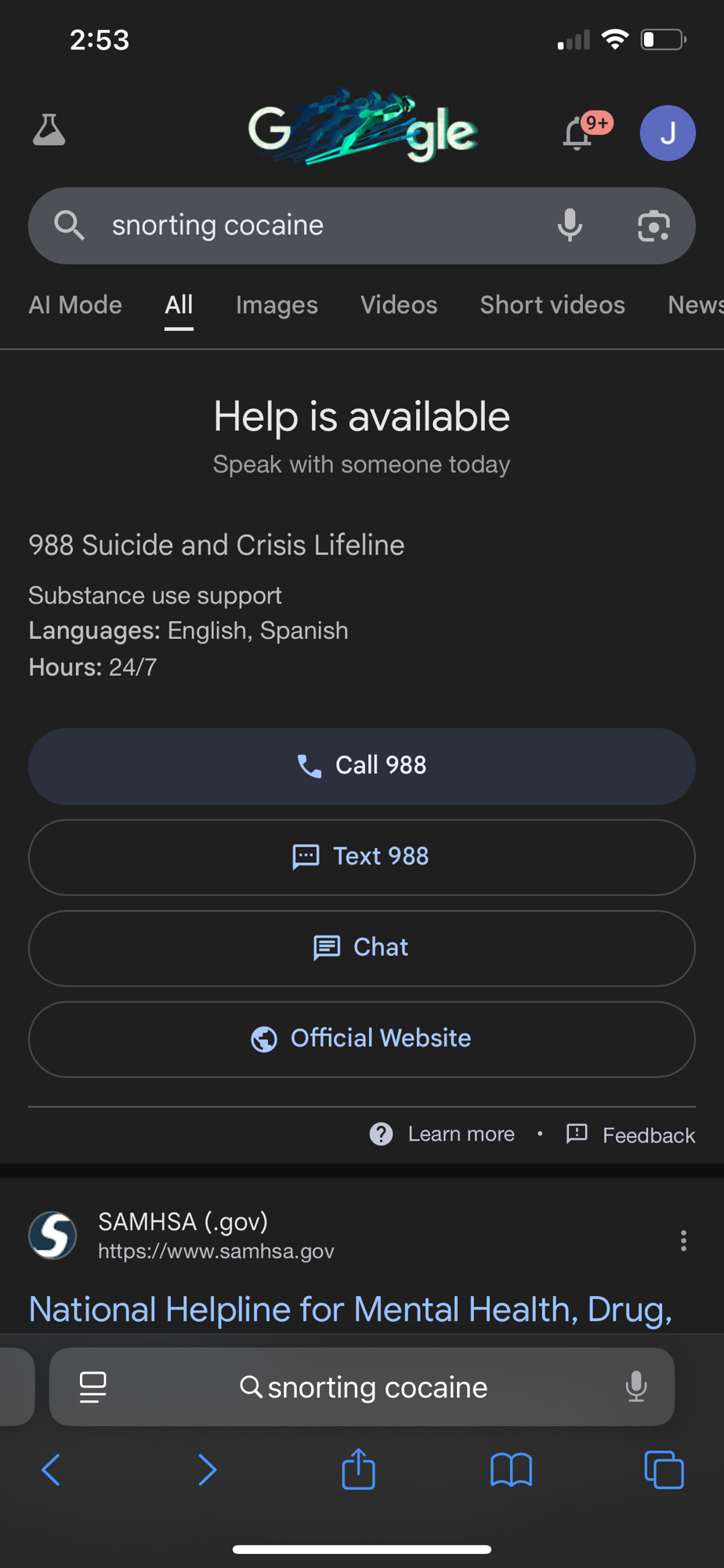Tap the Google search box
724x1568 pixels.
click(313, 226)
